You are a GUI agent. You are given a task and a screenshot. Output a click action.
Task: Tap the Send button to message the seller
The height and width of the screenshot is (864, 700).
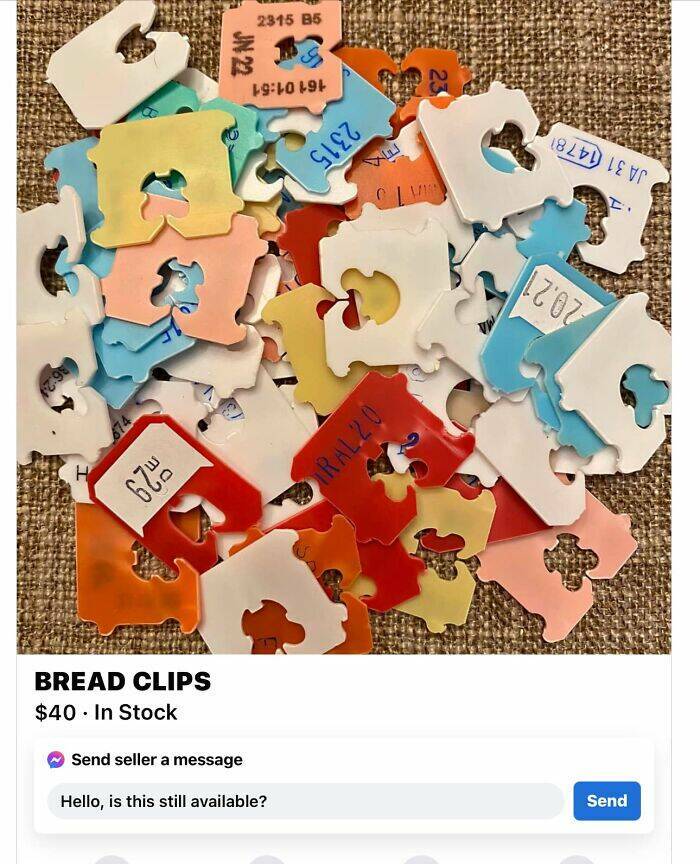coord(606,801)
